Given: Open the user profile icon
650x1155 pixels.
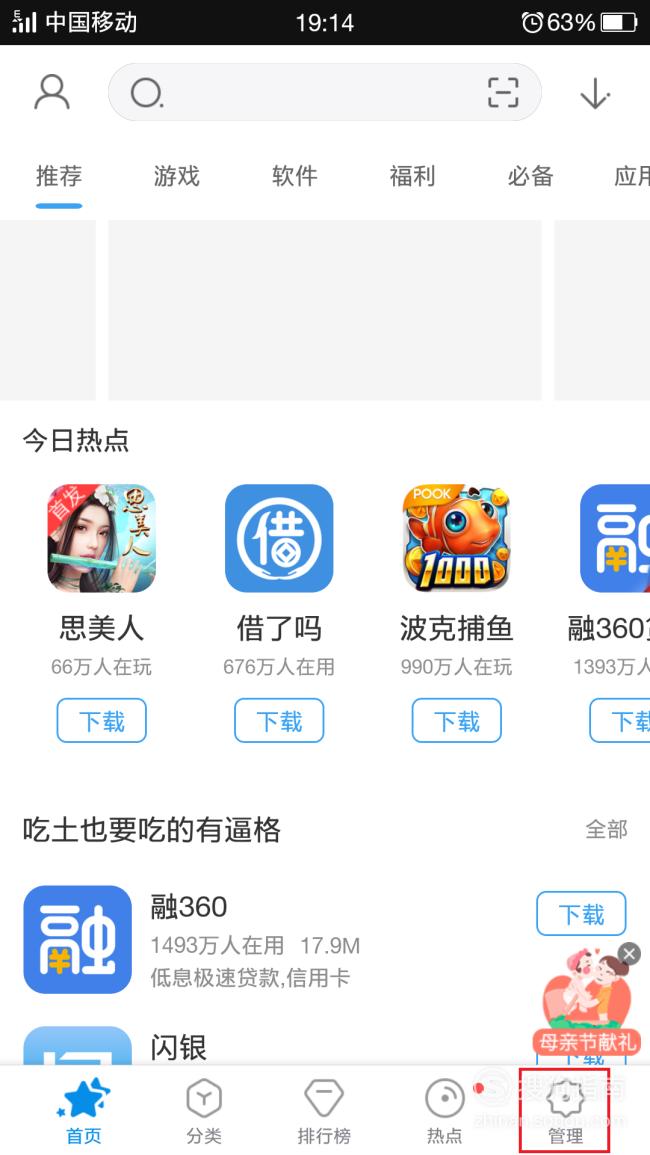Looking at the screenshot, I should [52, 93].
